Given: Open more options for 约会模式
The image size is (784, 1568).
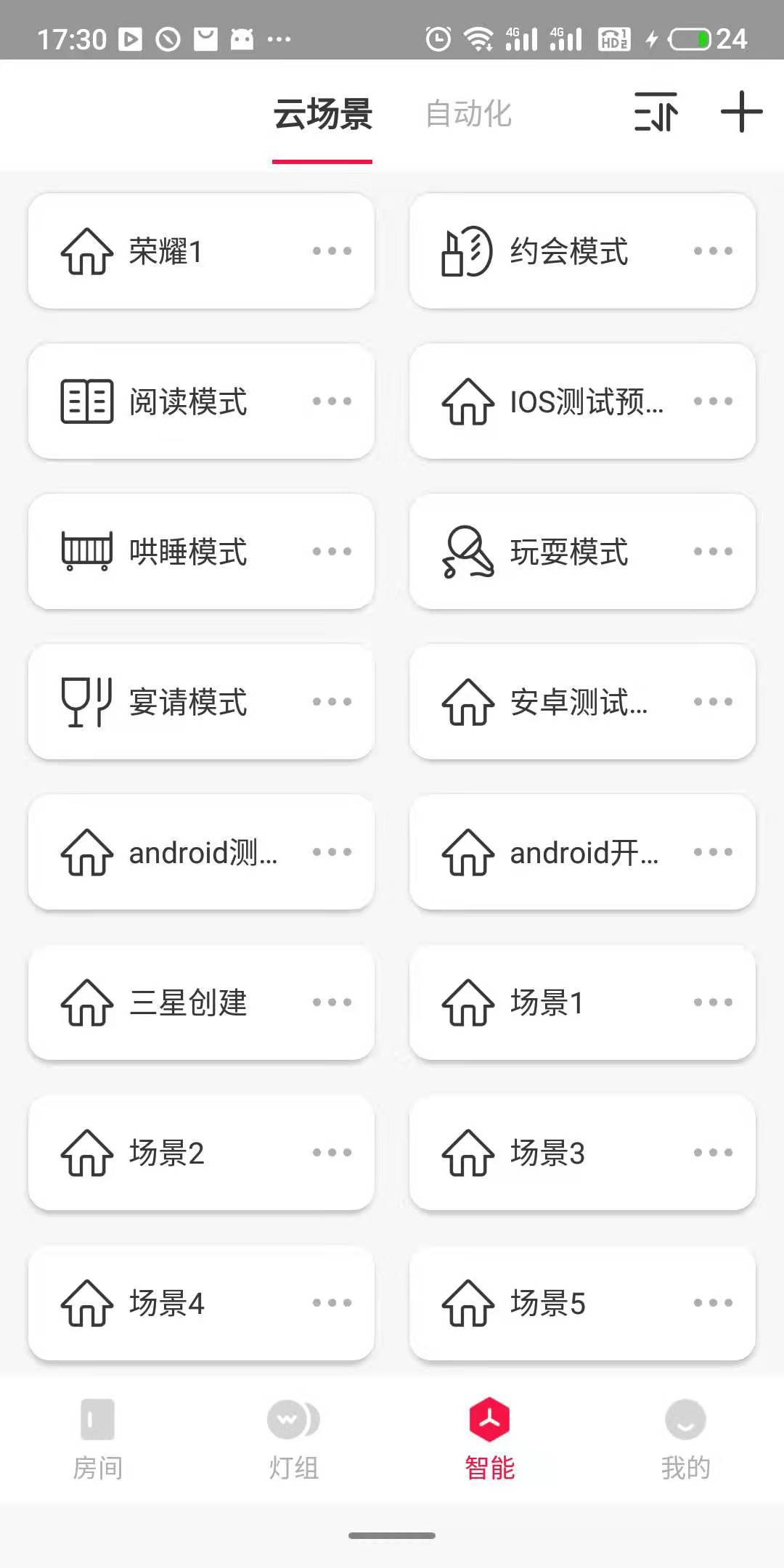Looking at the screenshot, I should point(713,251).
